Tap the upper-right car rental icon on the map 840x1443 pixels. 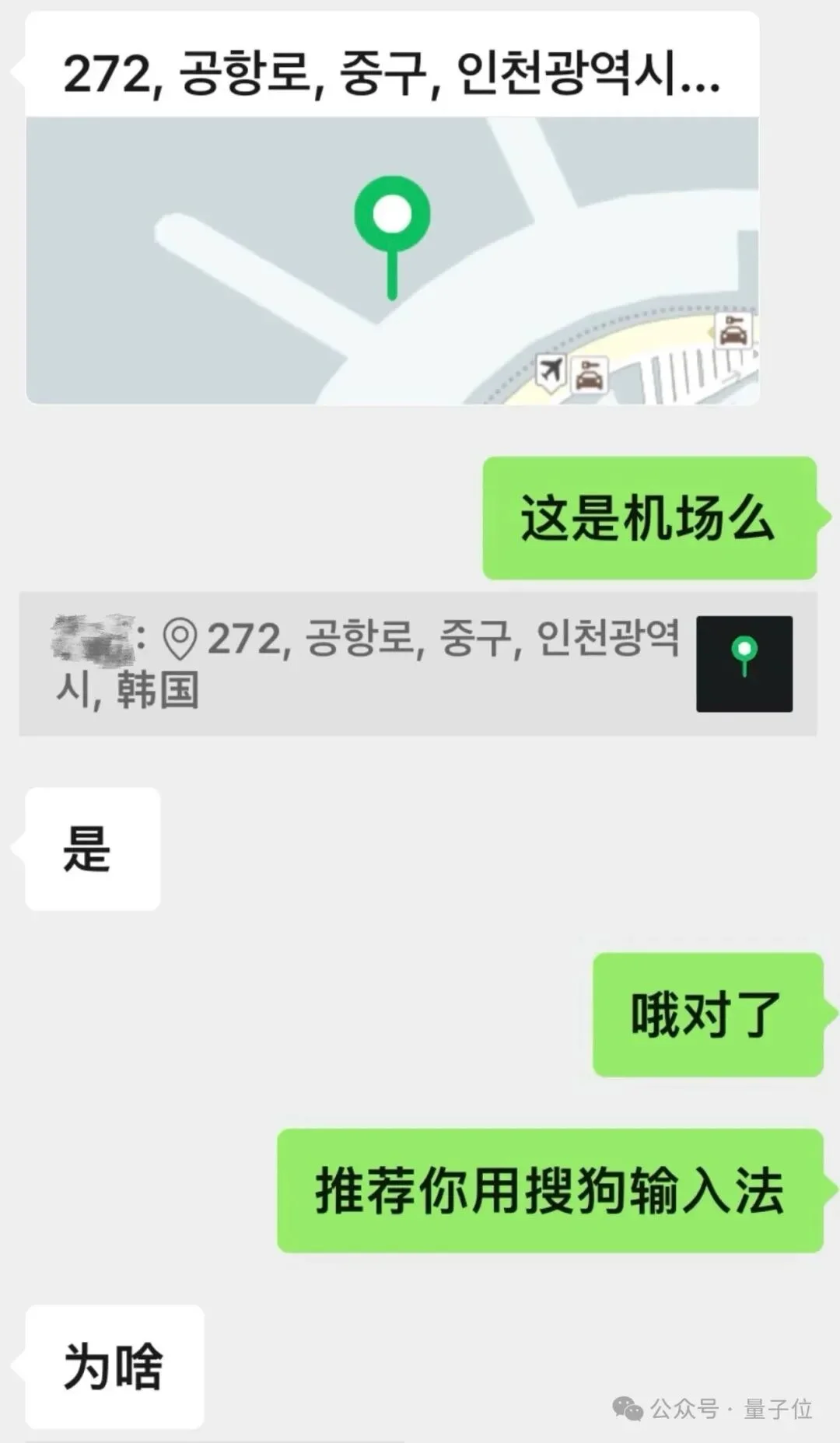733,331
